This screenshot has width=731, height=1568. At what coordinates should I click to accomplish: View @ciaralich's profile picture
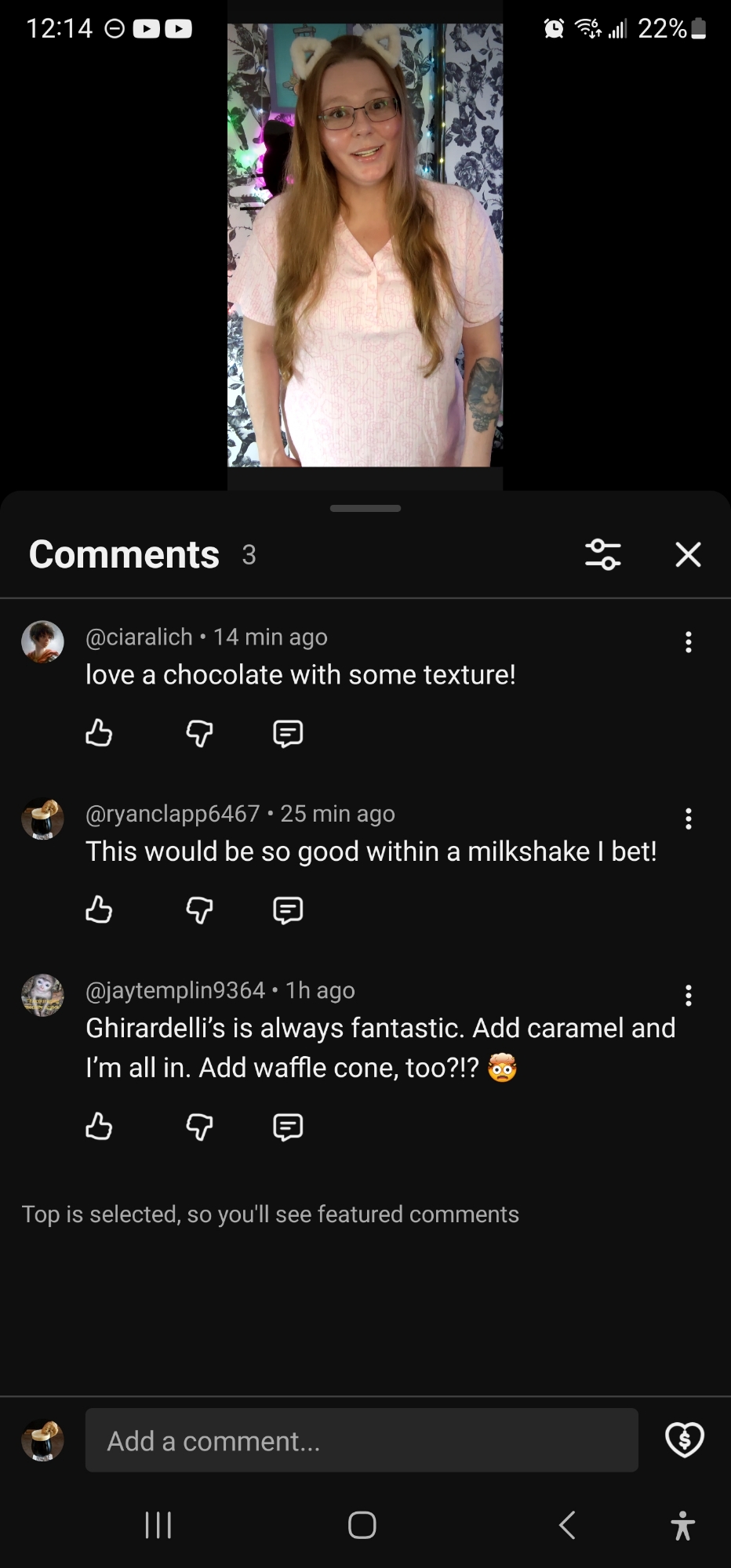pos(42,642)
